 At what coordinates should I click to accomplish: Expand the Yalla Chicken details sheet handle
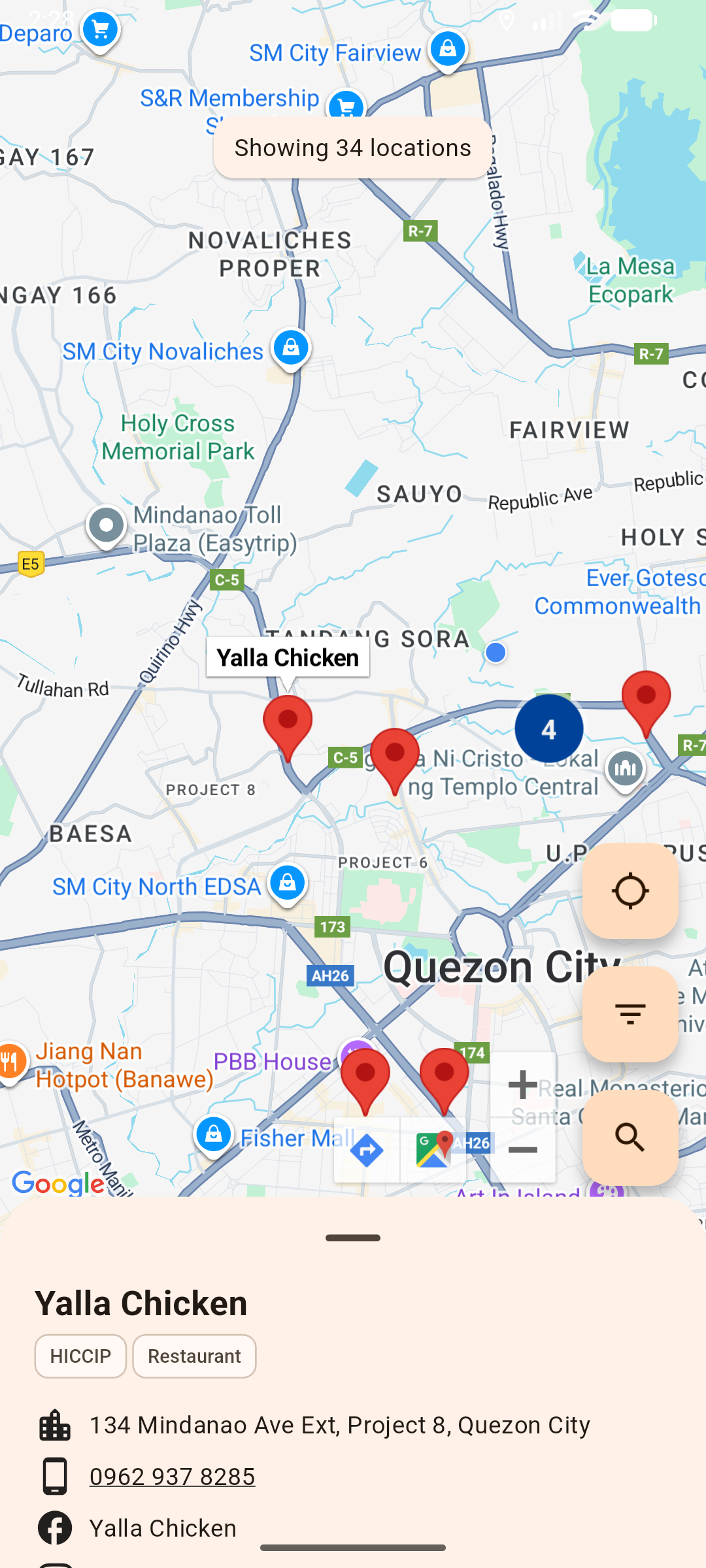353,1238
